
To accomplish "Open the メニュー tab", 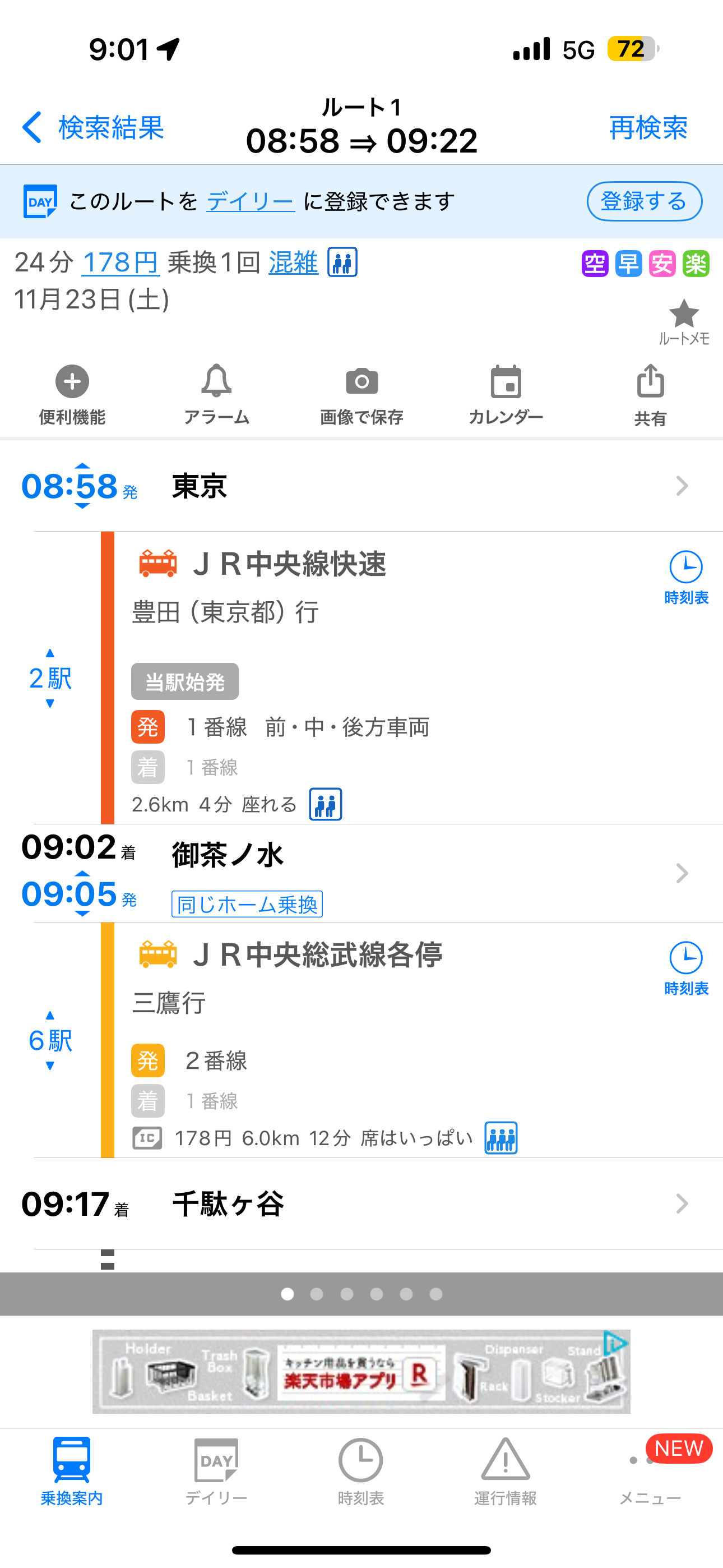I will 650,1470.
